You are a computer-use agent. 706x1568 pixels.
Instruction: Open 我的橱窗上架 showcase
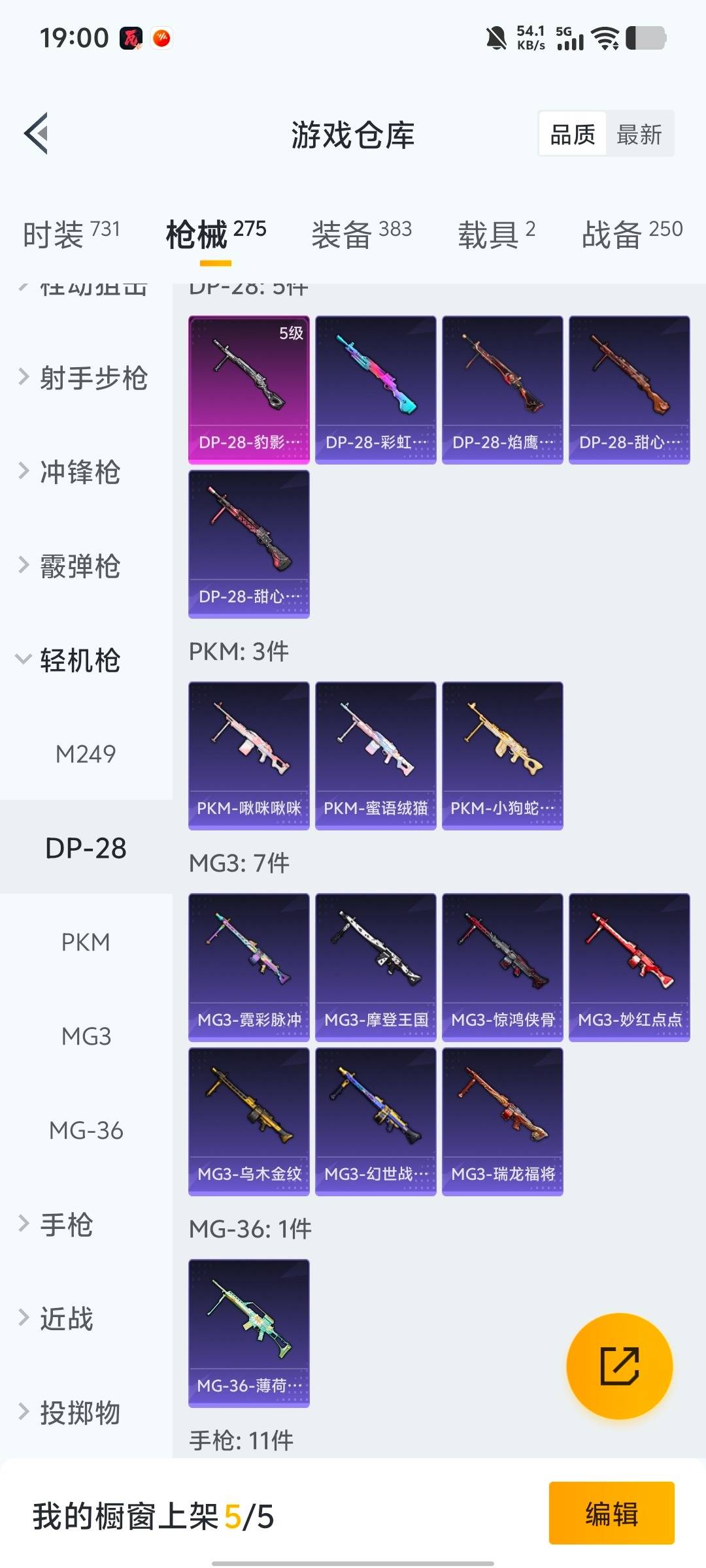click(x=150, y=1516)
